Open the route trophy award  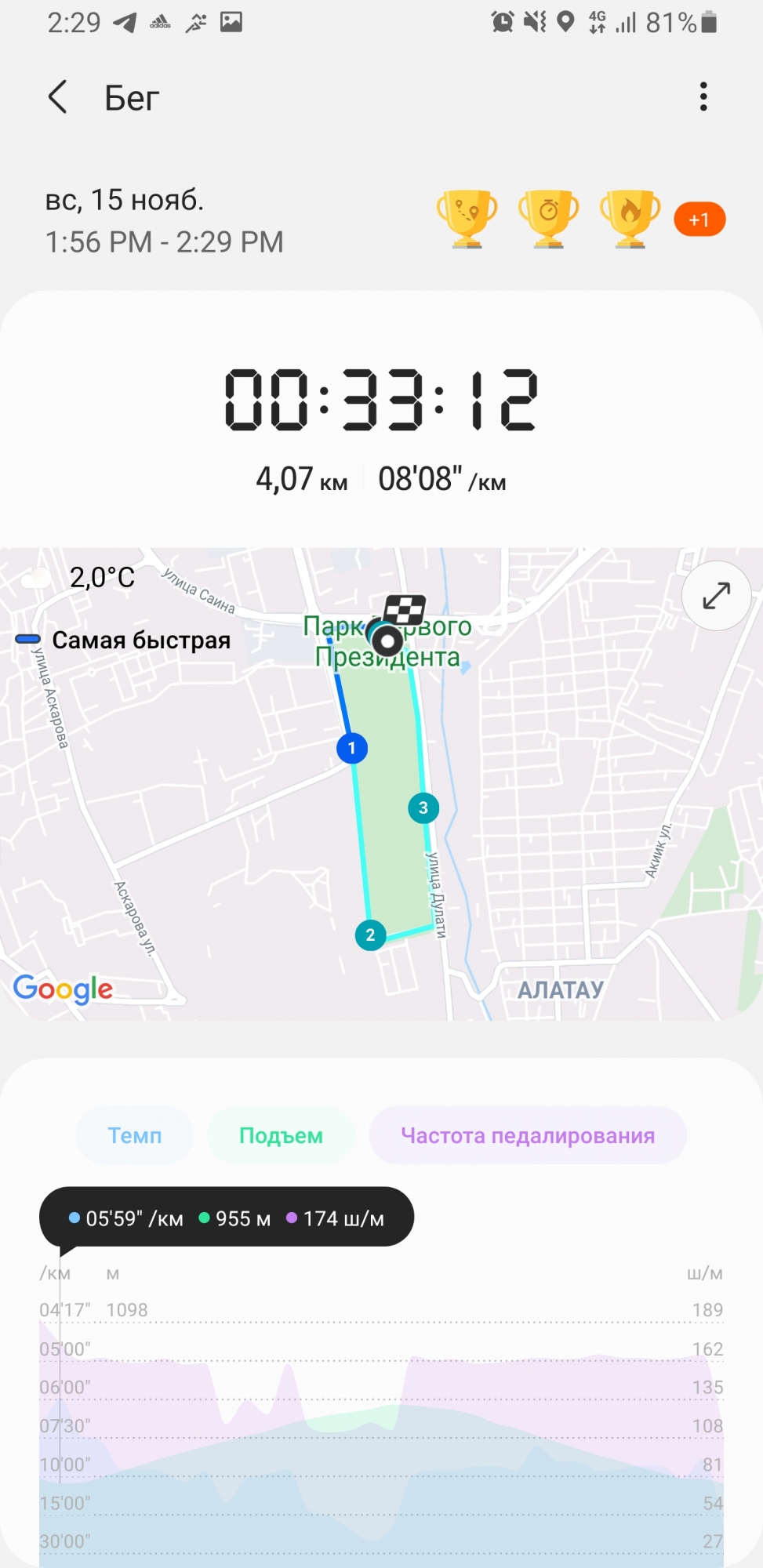[x=467, y=219]
